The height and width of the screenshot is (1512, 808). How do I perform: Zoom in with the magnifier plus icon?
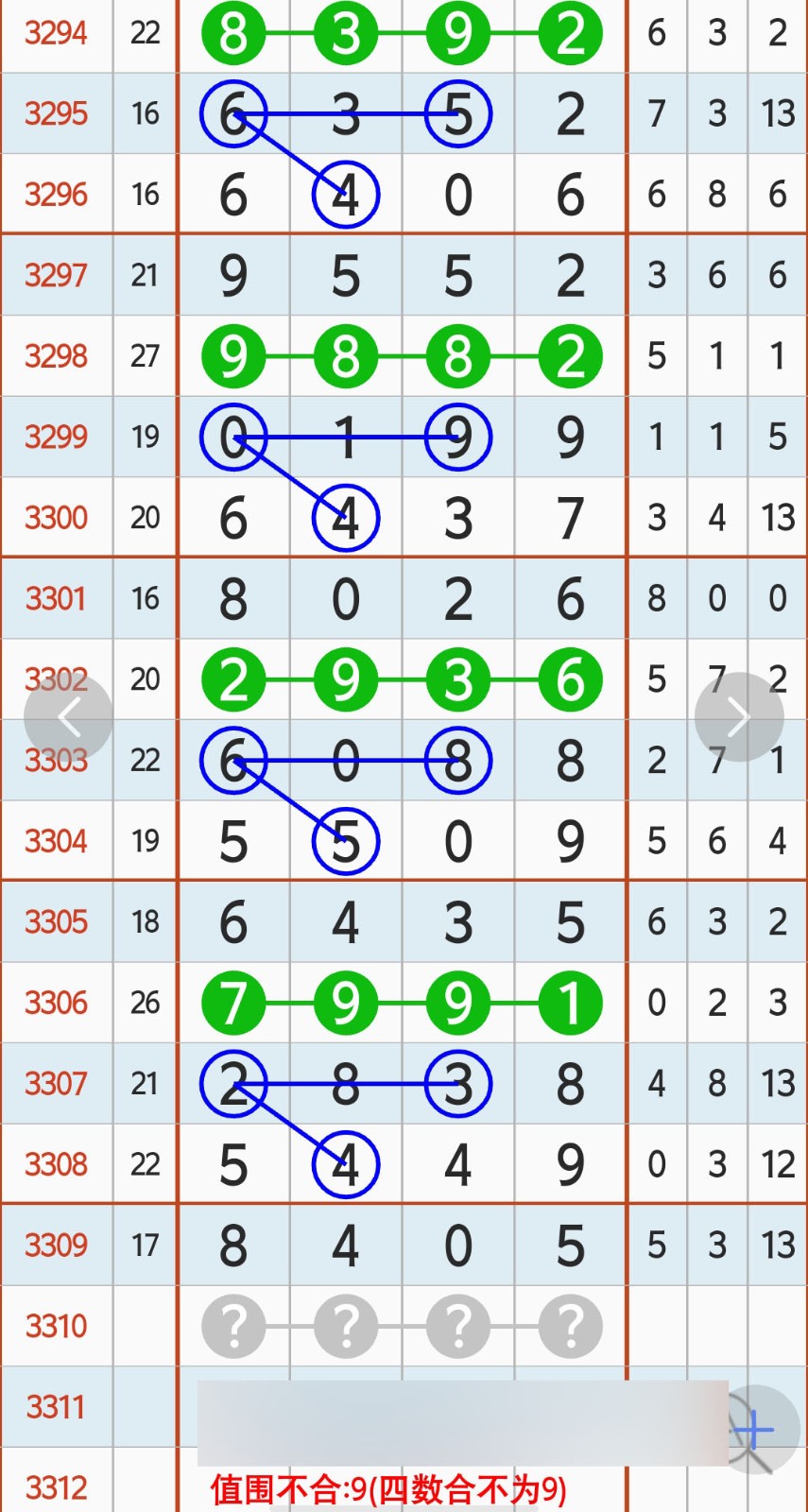[x=756, y=1430]
